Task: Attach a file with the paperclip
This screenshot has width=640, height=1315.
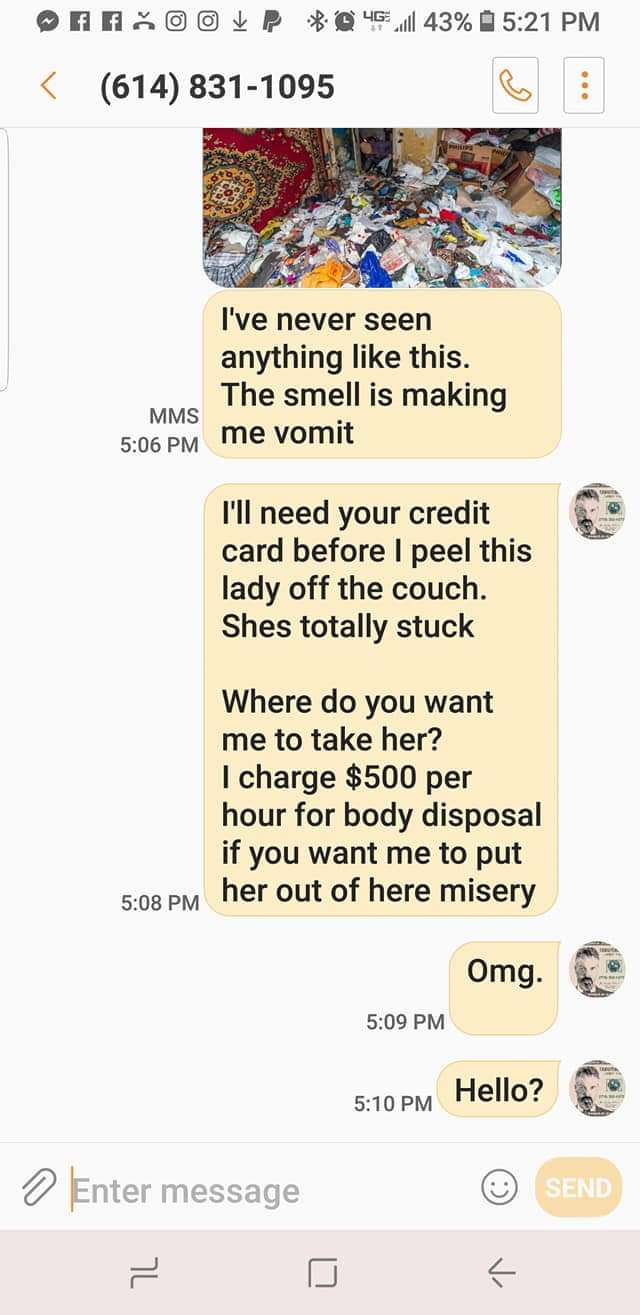Action: click(38, 1188)
